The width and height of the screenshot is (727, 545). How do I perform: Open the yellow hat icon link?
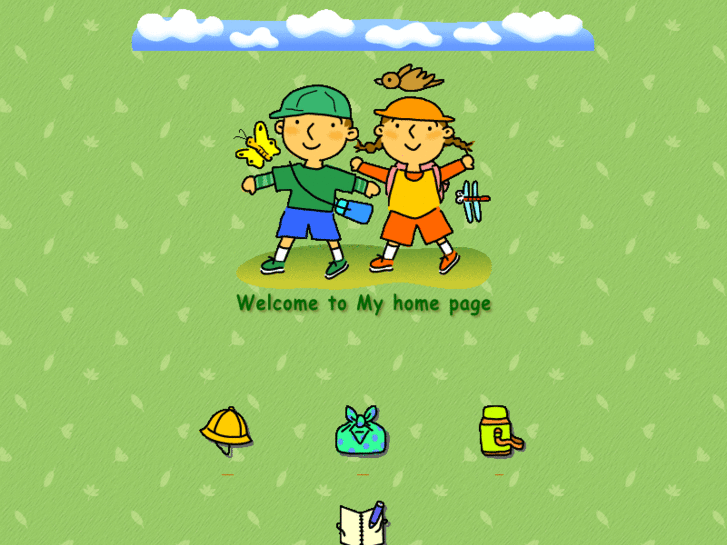click(226, 431)
